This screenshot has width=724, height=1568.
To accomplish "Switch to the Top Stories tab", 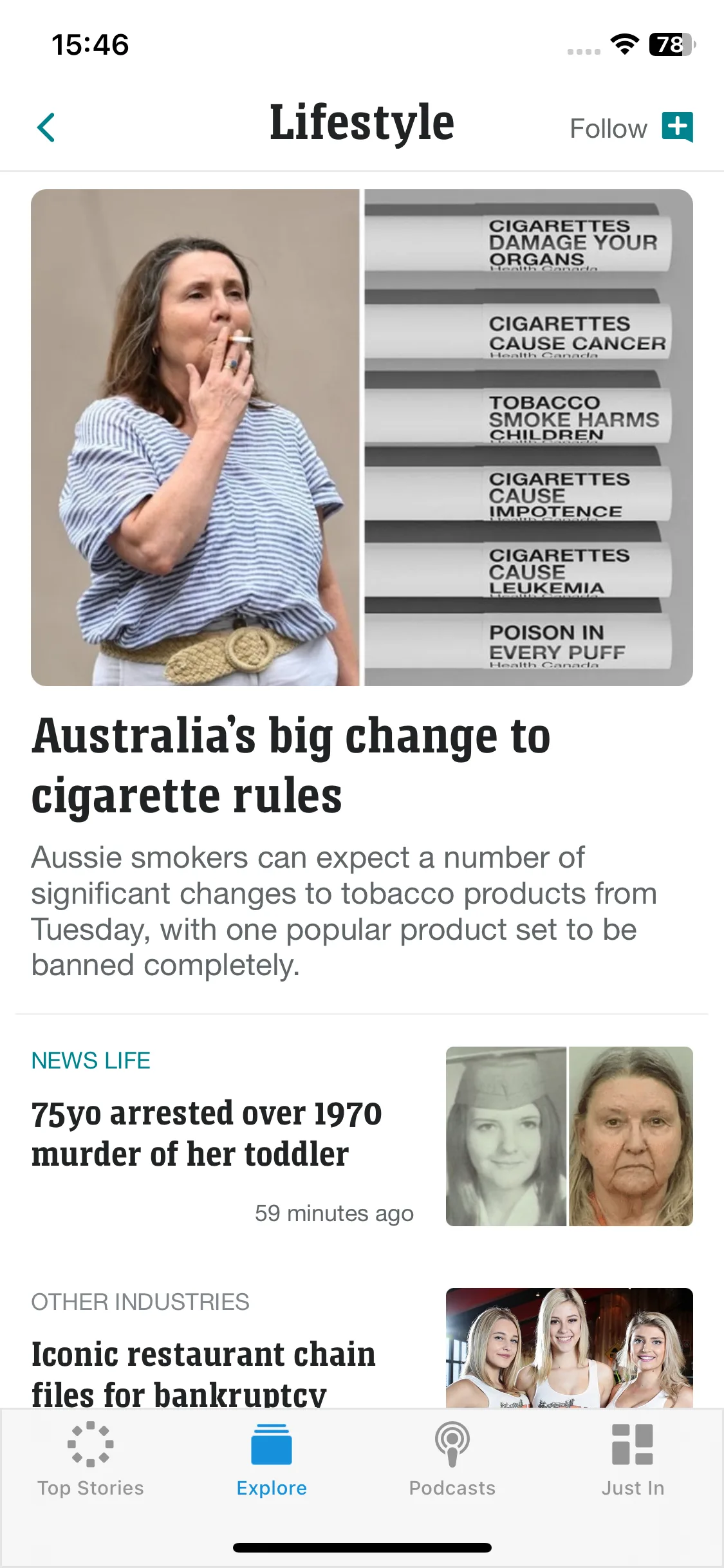I will 91,1459.
